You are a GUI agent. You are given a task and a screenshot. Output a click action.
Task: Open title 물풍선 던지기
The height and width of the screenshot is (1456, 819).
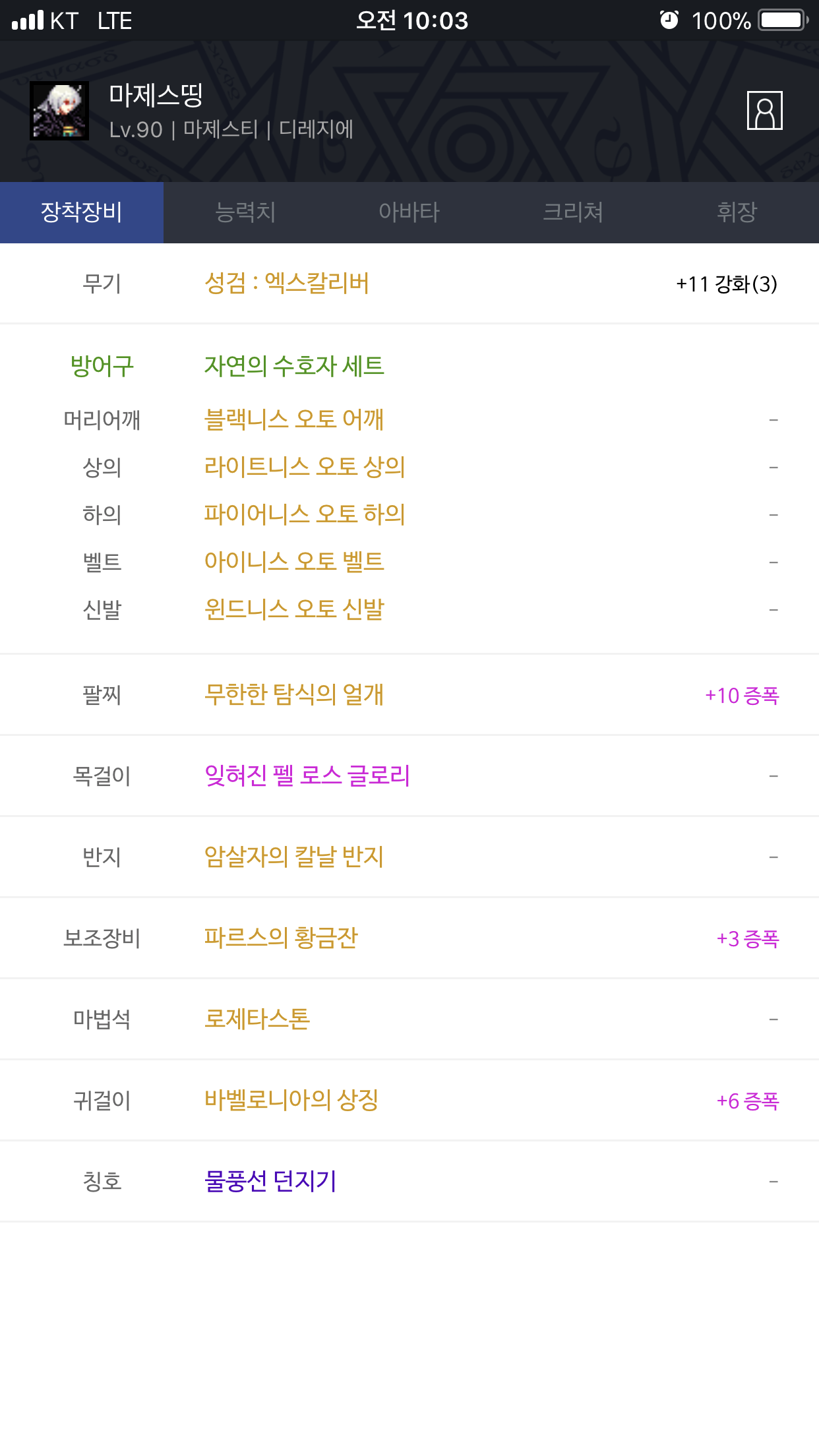(270, 1181)
